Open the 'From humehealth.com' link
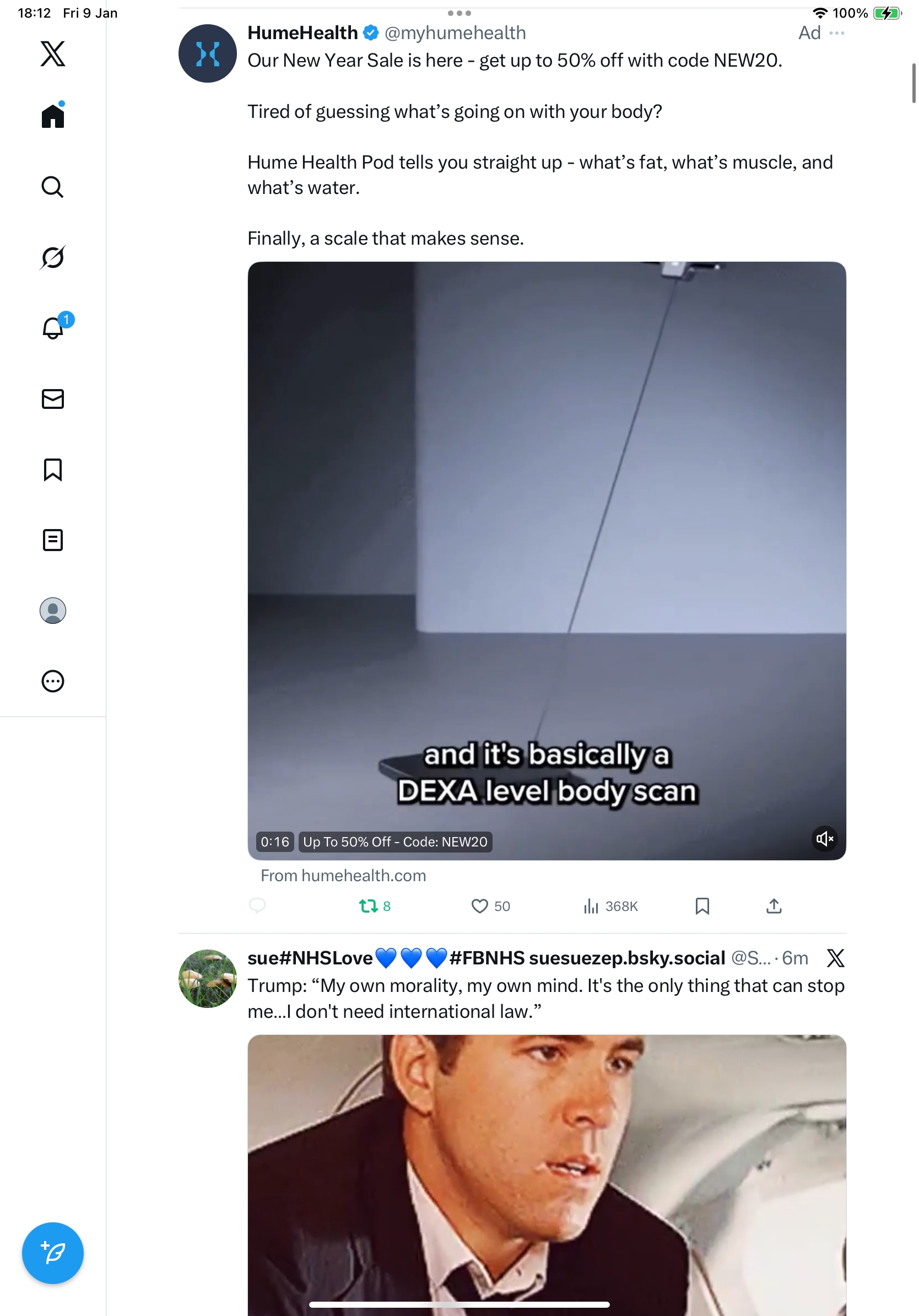Screen dimensions: 919x1316 (343, 875)
